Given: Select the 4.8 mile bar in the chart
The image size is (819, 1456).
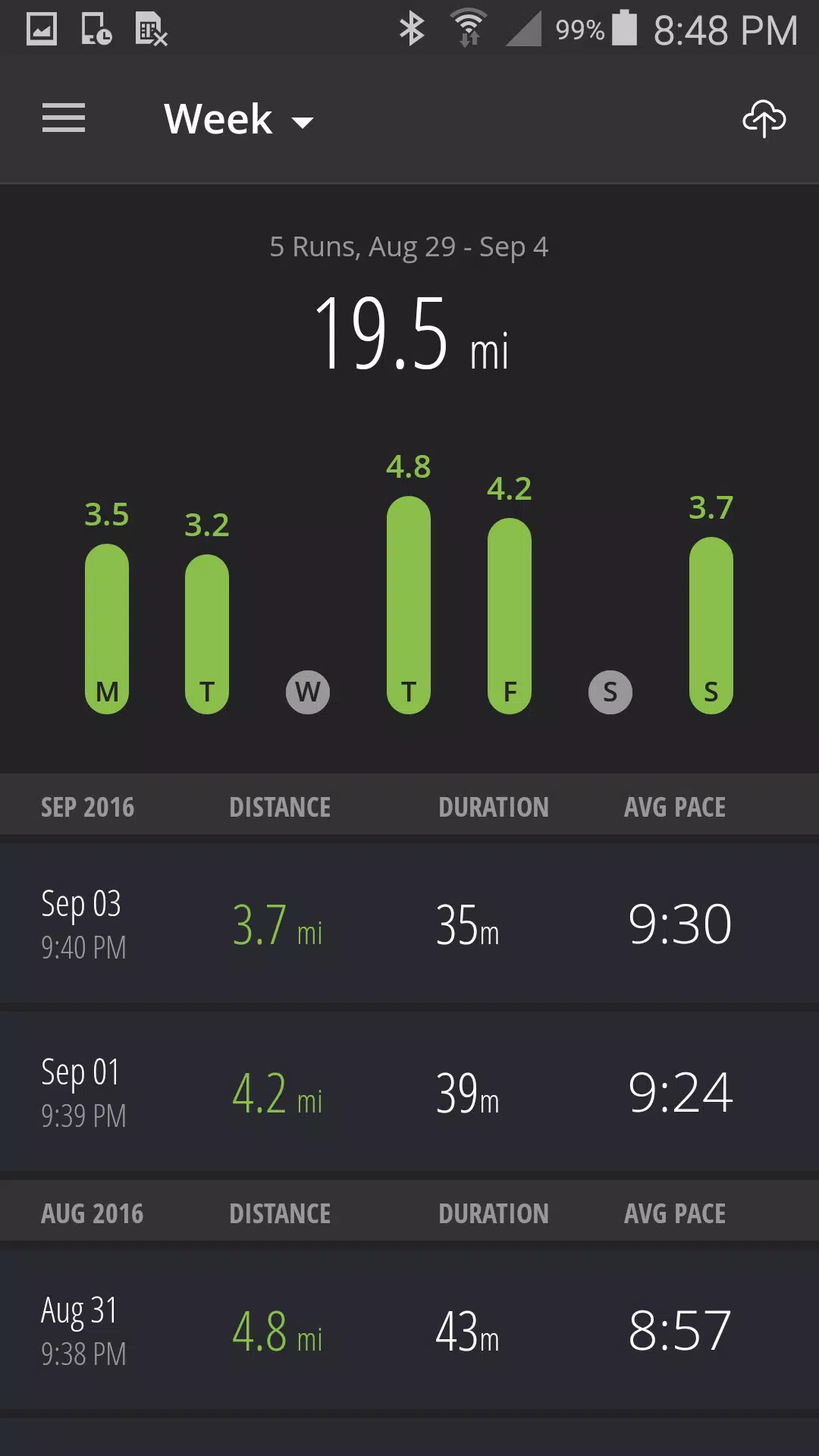Looking at the screenshot, I should [x=409, y=604].
